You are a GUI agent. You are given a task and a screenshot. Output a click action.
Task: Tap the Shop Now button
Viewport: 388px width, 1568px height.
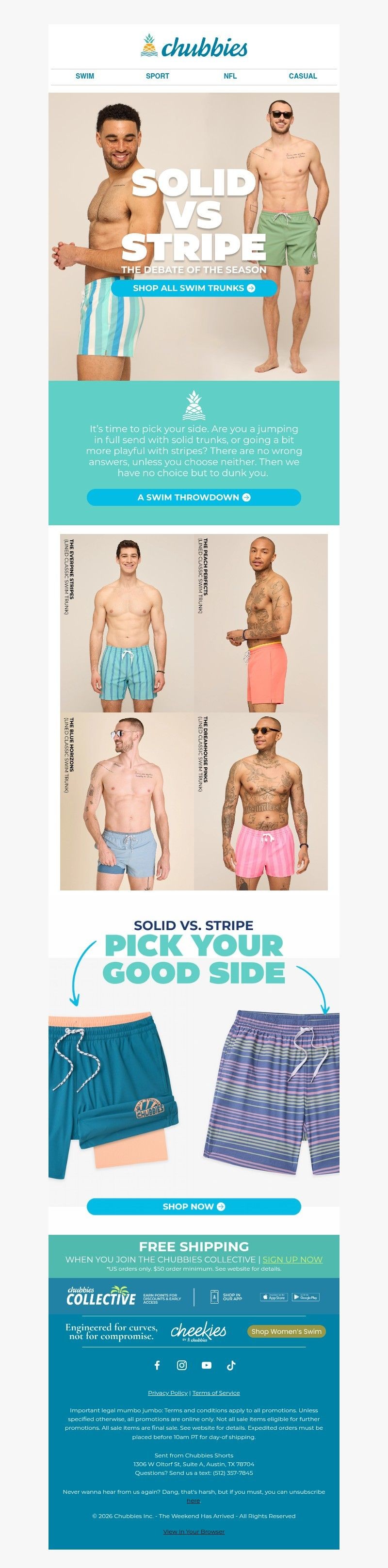[194, 1206]
